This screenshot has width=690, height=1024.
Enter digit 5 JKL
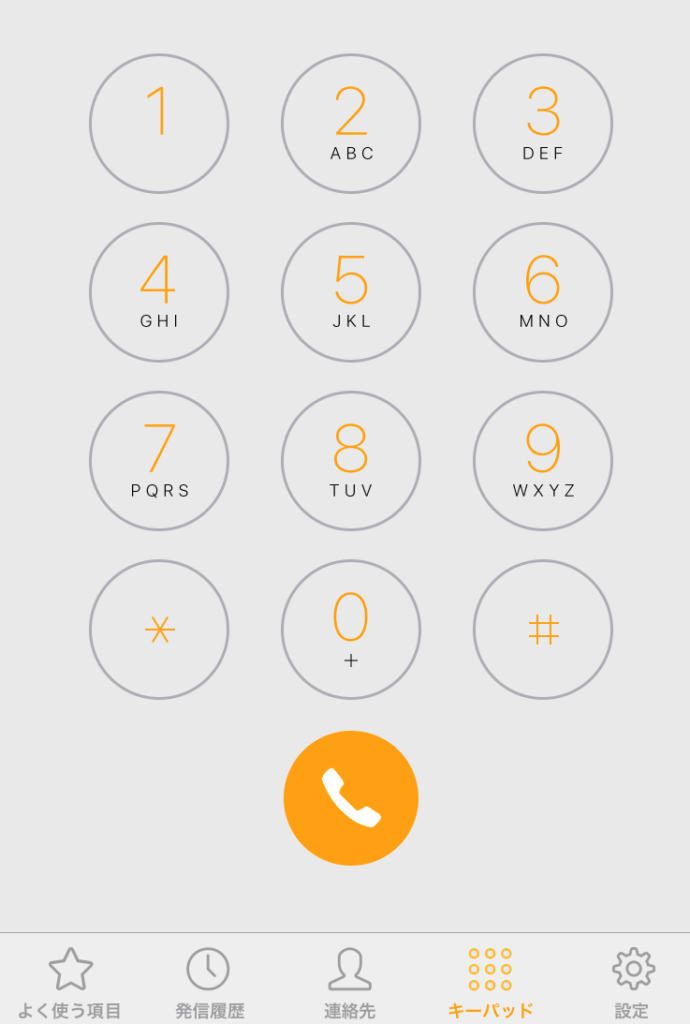click(351, 293)
